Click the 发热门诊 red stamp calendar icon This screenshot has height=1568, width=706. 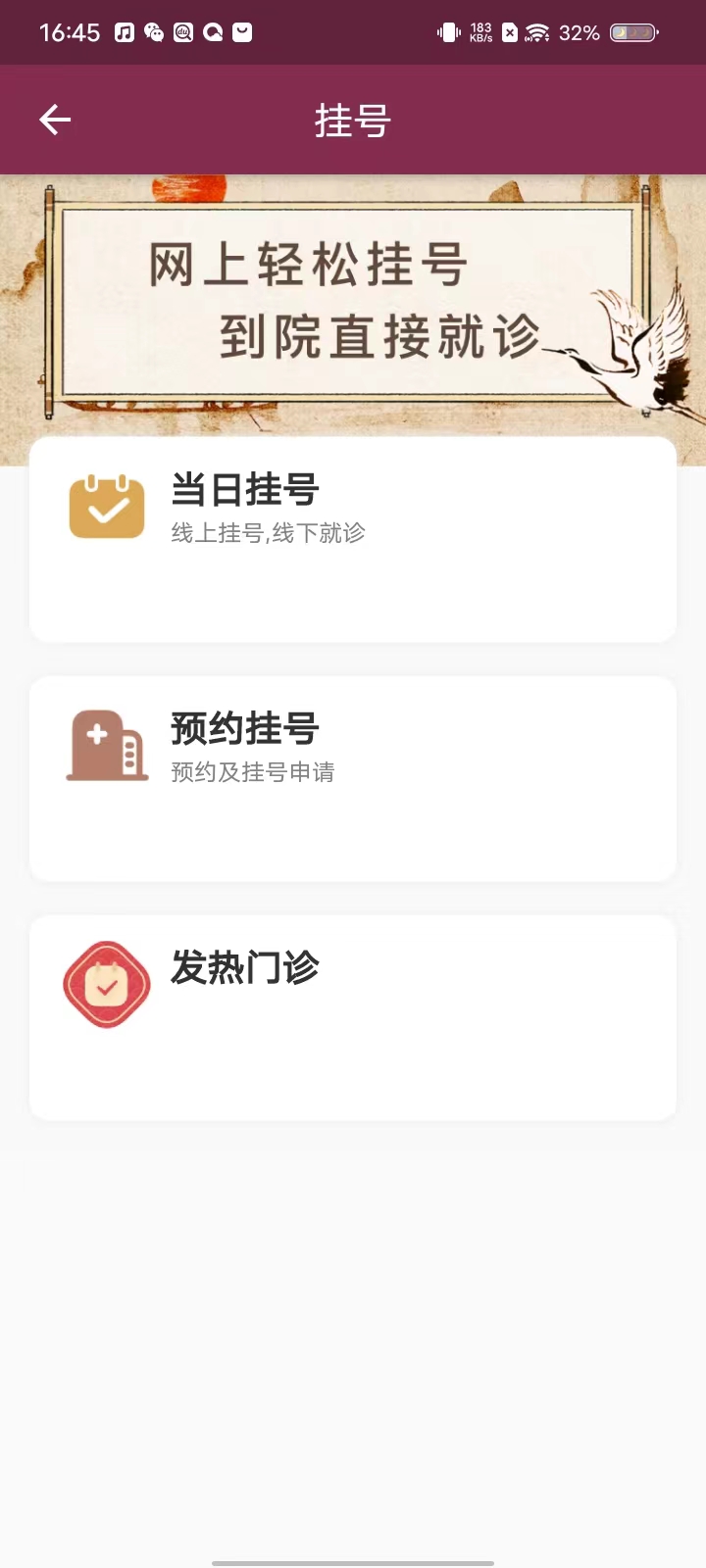106,984
